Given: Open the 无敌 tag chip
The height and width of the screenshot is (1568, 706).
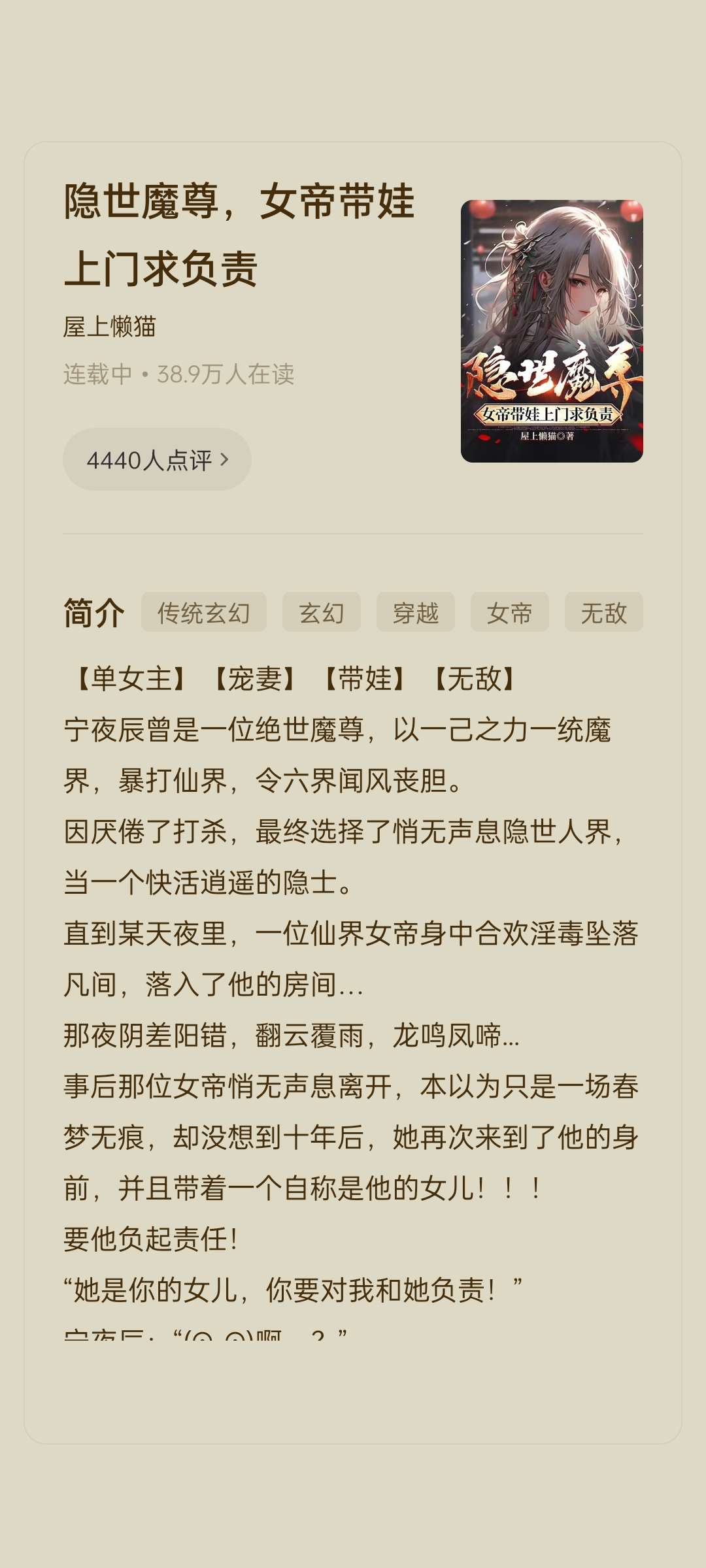Looking at the screenshot, I should pyautogui.click(x=603, y=613).
